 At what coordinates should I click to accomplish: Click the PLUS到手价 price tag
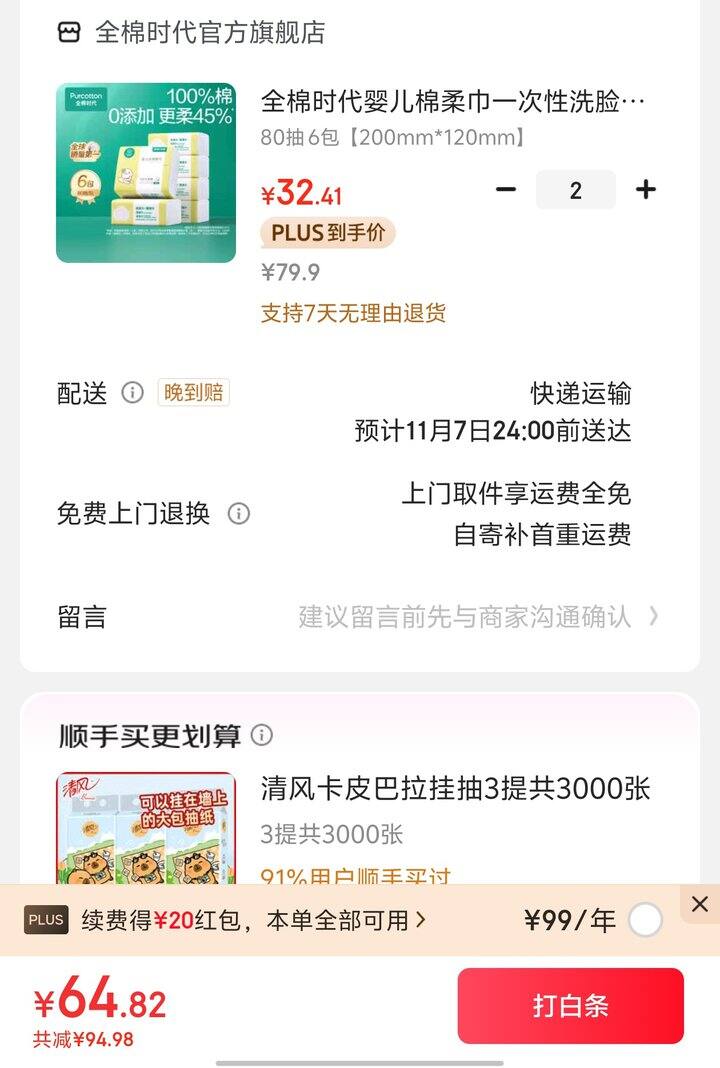(328, 231)
